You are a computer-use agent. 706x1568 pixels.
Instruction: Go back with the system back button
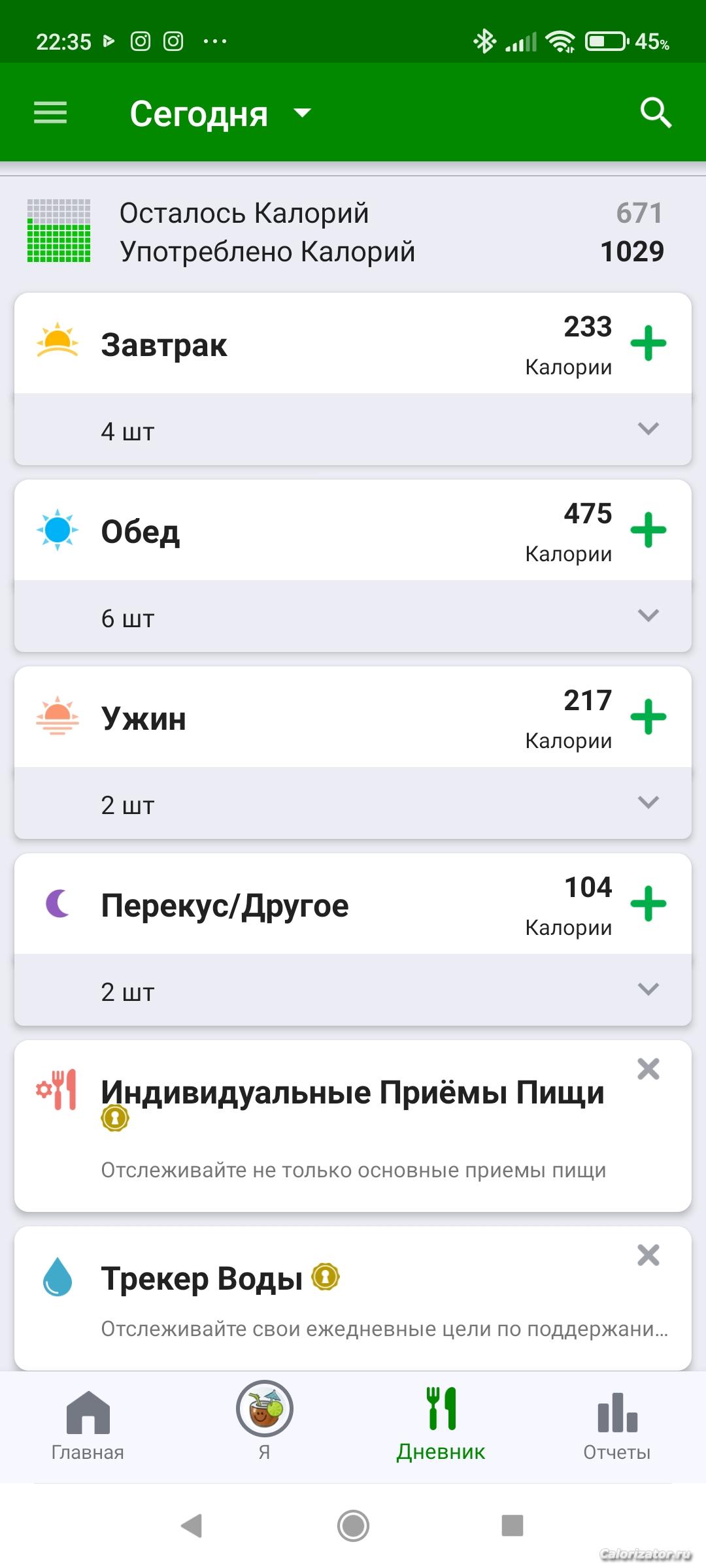click(192, 1526)
